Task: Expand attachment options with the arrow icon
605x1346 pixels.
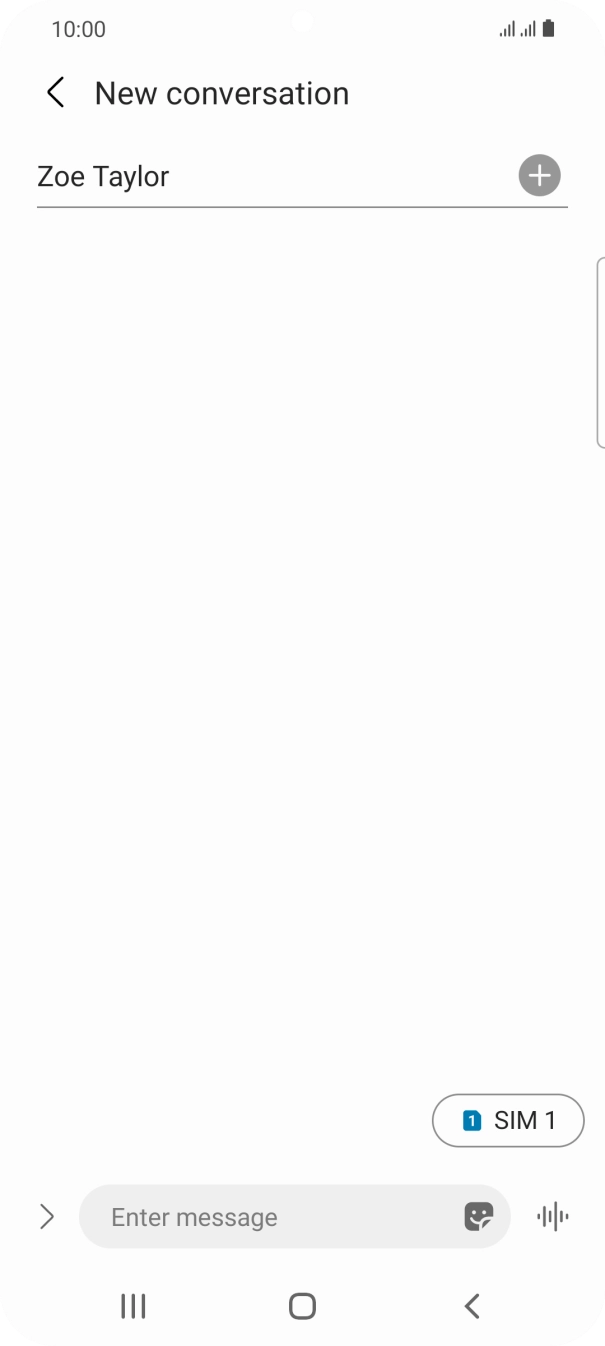Action: [46, 1216]
